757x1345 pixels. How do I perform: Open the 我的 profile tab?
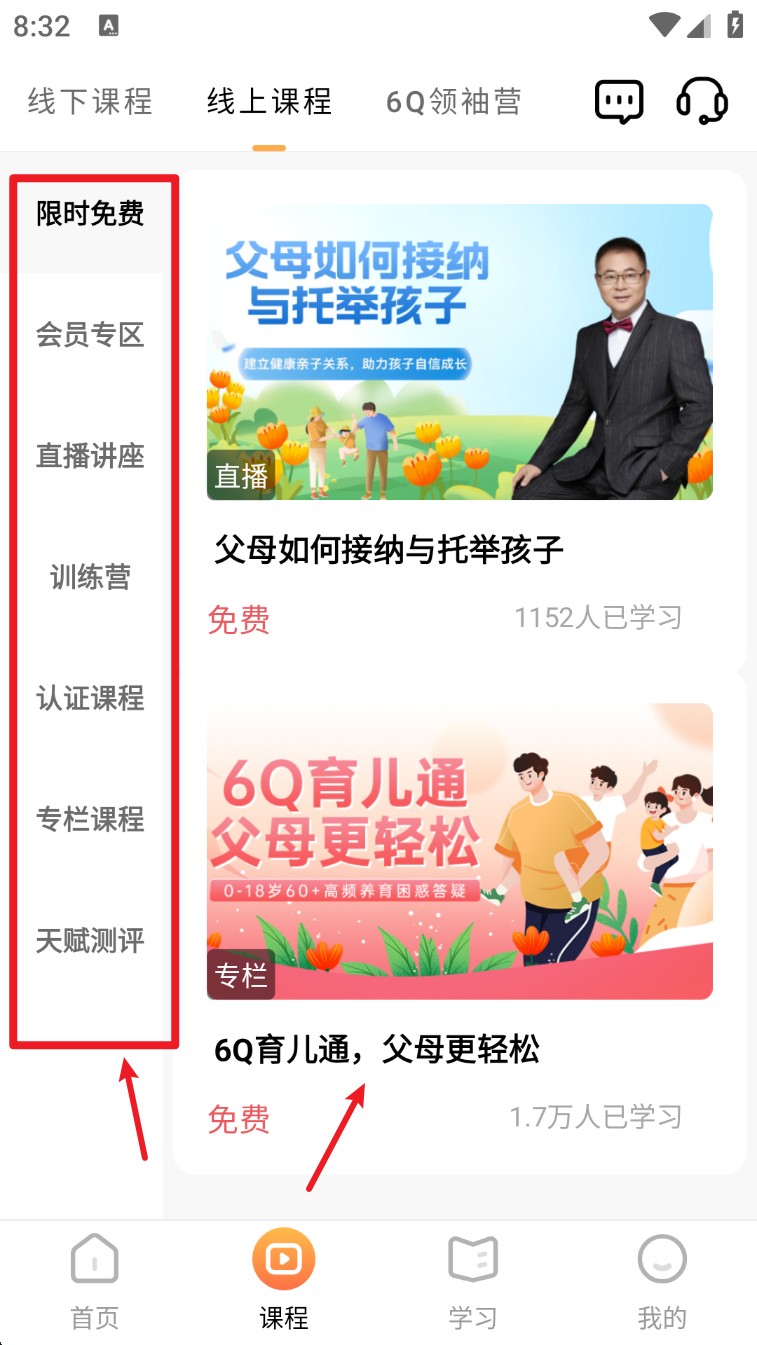[662, 1282]
